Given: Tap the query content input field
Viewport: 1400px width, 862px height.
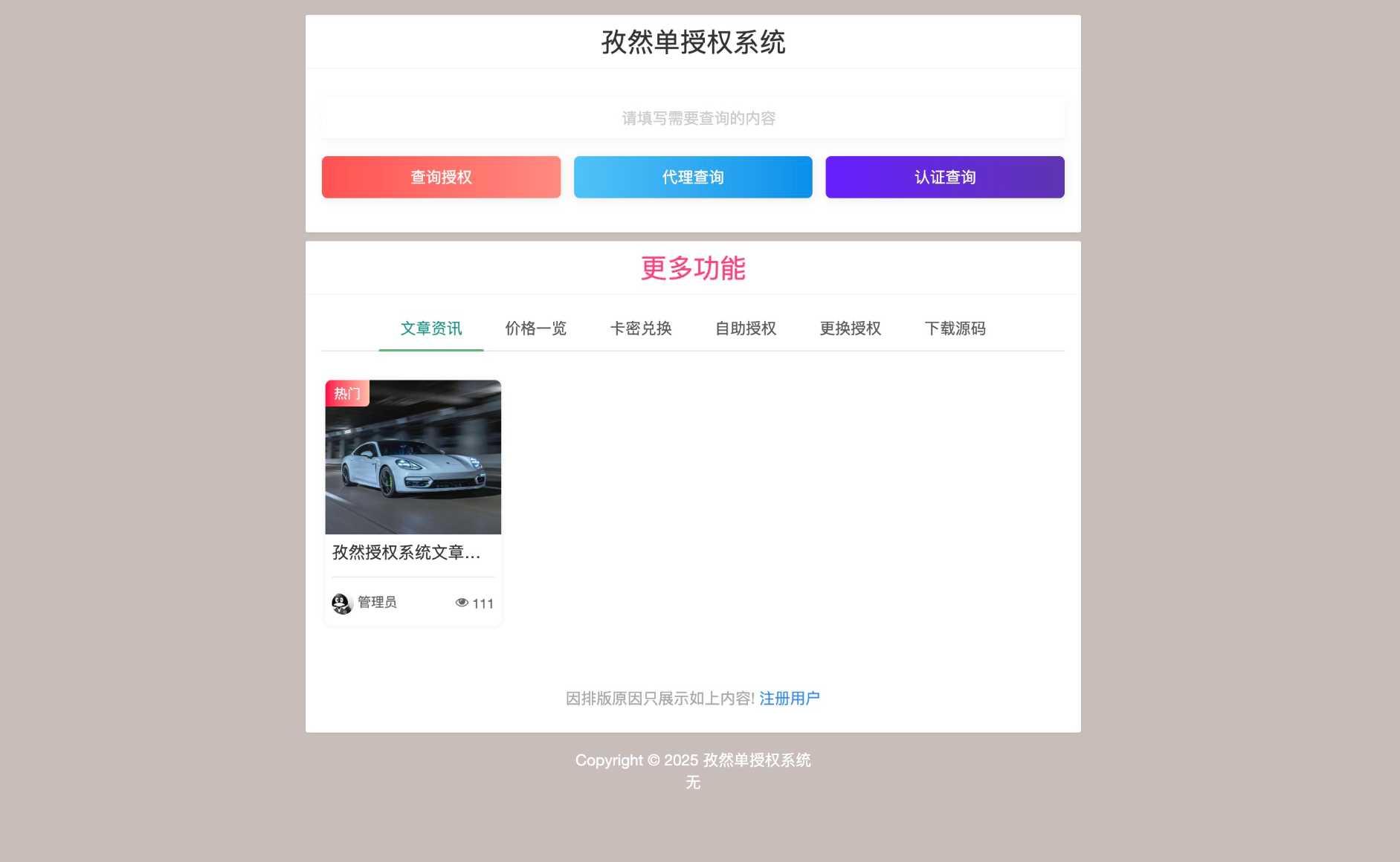Looking at the screenshot, I should pyautogui.click(x=692, y=118).
